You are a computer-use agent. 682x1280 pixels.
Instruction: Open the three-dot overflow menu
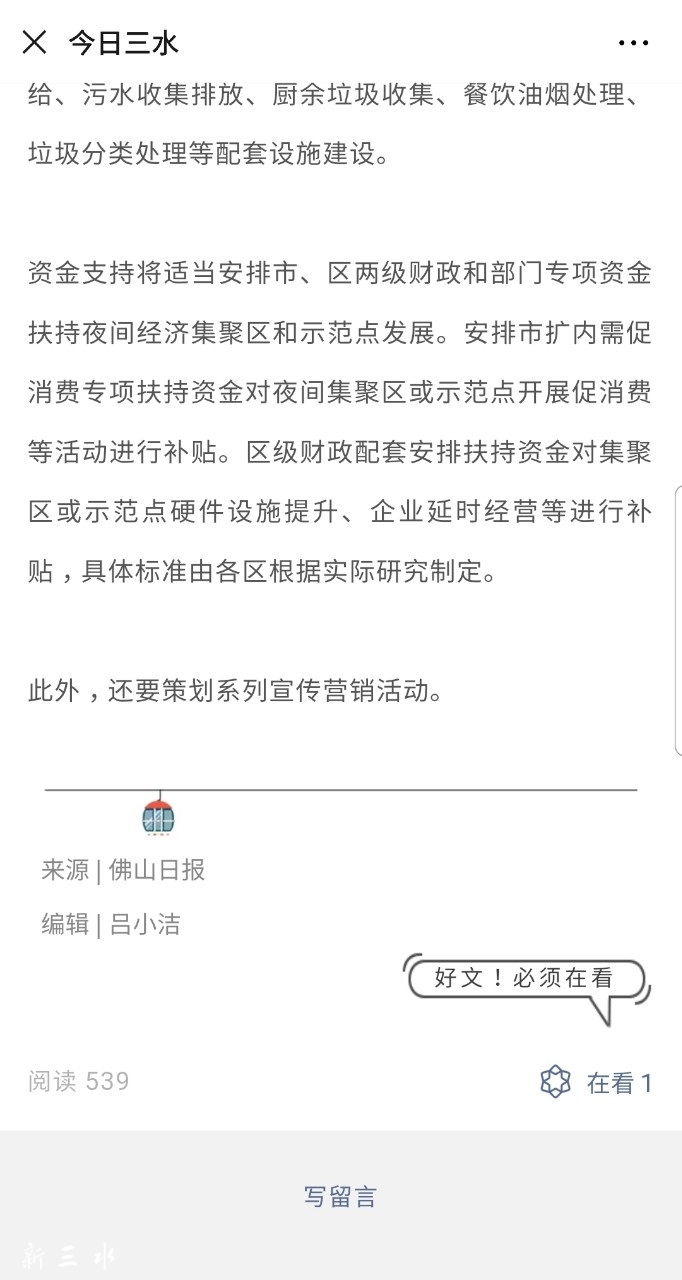[633, 43]
